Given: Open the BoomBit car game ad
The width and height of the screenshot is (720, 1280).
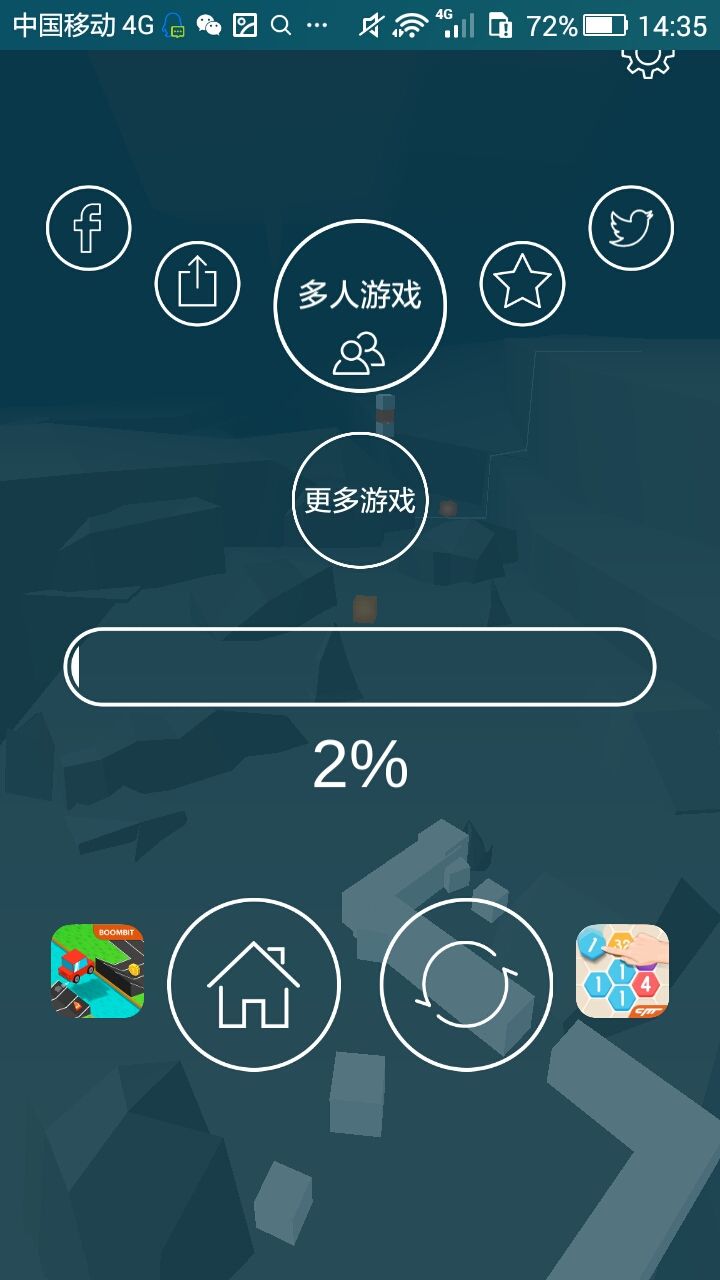Looking at the screenshot, I should pyautogui.click(x=98, y=972).
